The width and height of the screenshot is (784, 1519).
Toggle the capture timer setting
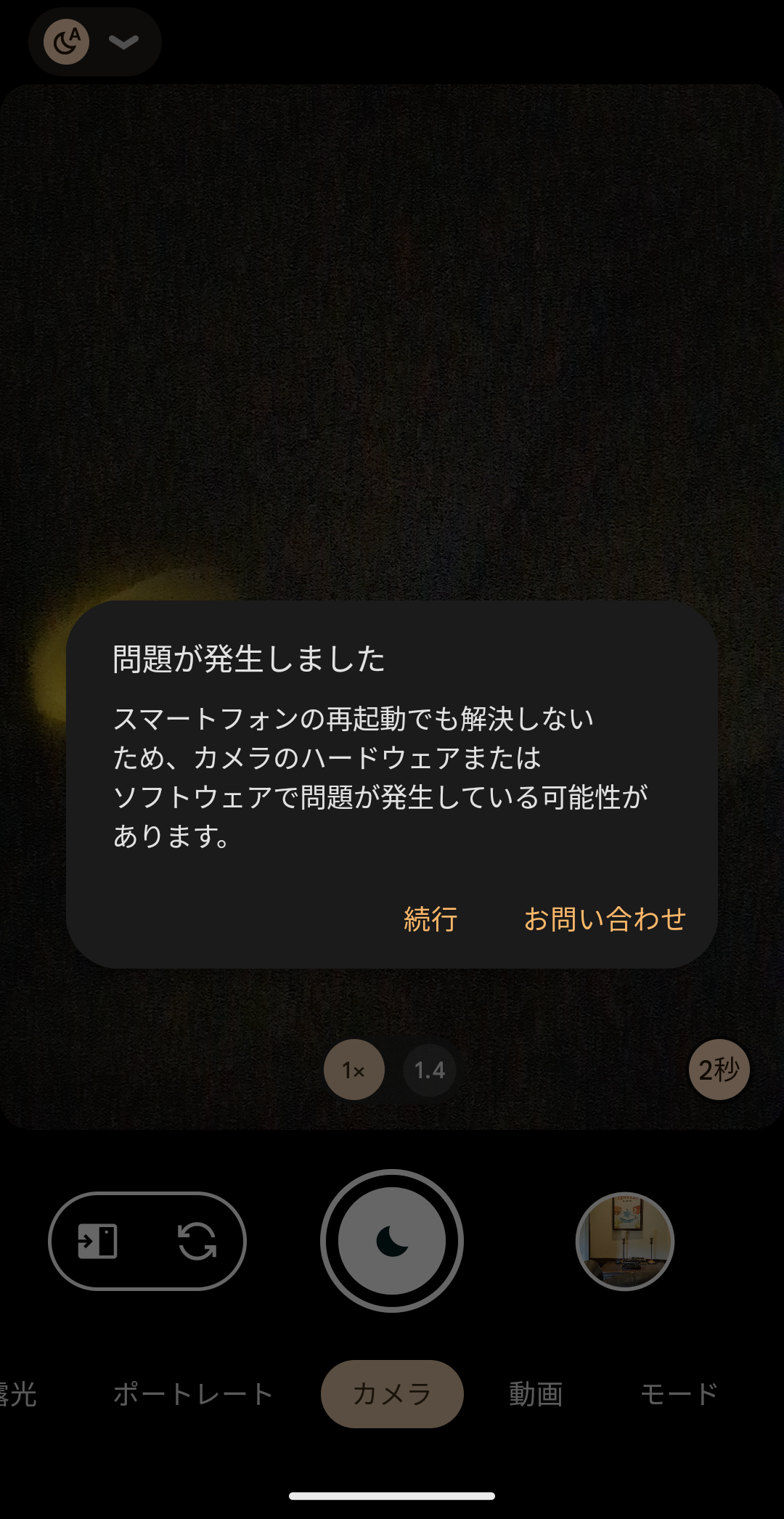coord(718,1070)
